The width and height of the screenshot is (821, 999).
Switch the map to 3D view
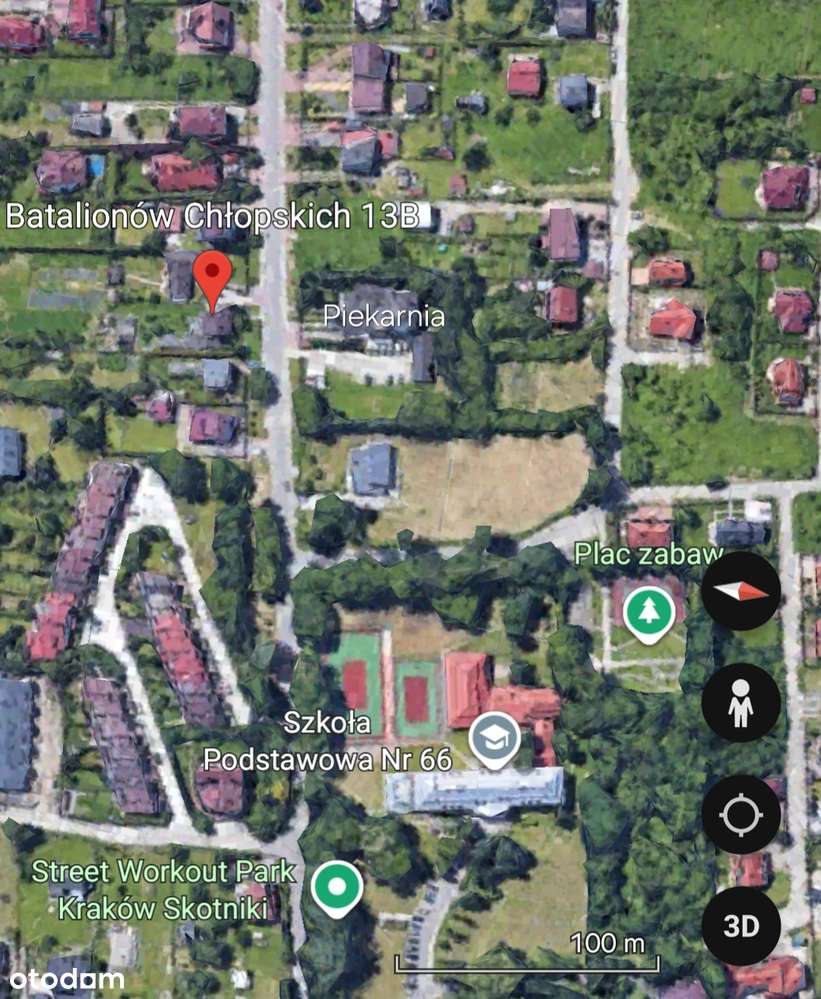tap(741, 926)
